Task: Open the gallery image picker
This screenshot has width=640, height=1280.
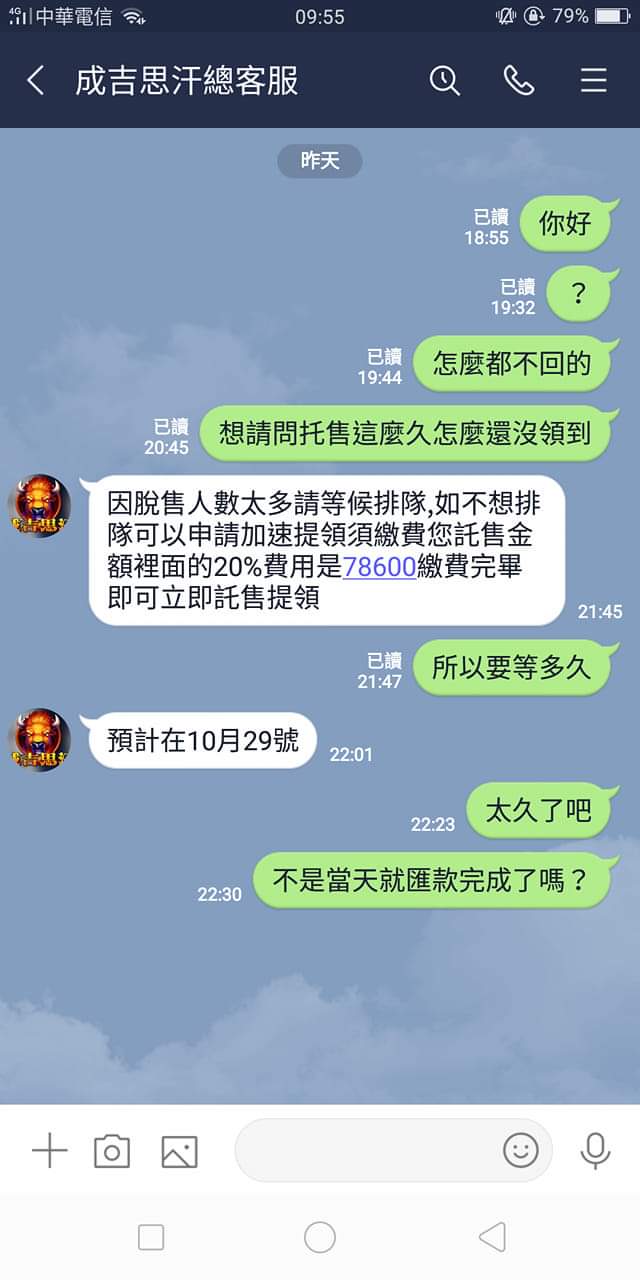Action: click(179, 1151)
